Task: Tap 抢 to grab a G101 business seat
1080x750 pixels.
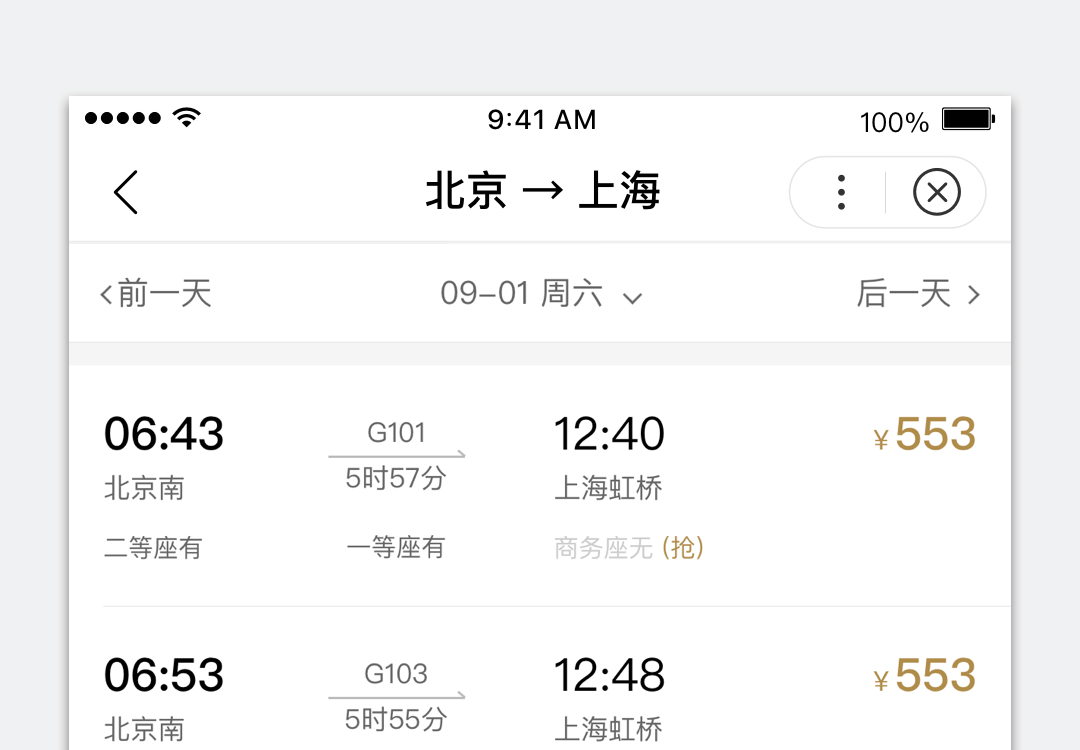Action: (x=684, y=548)
